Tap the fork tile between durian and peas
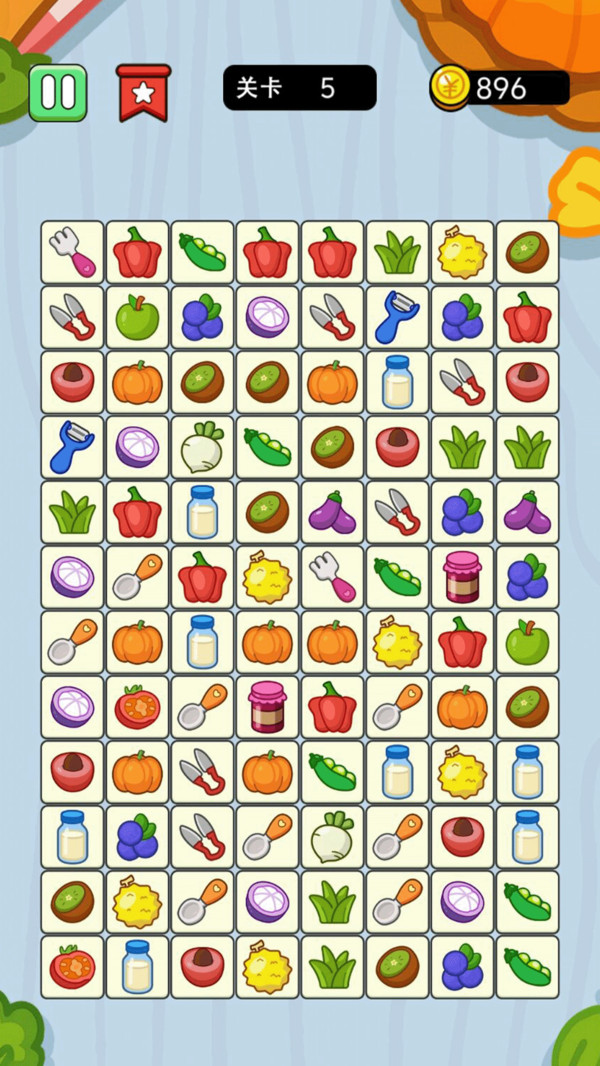 coord(332,577)
